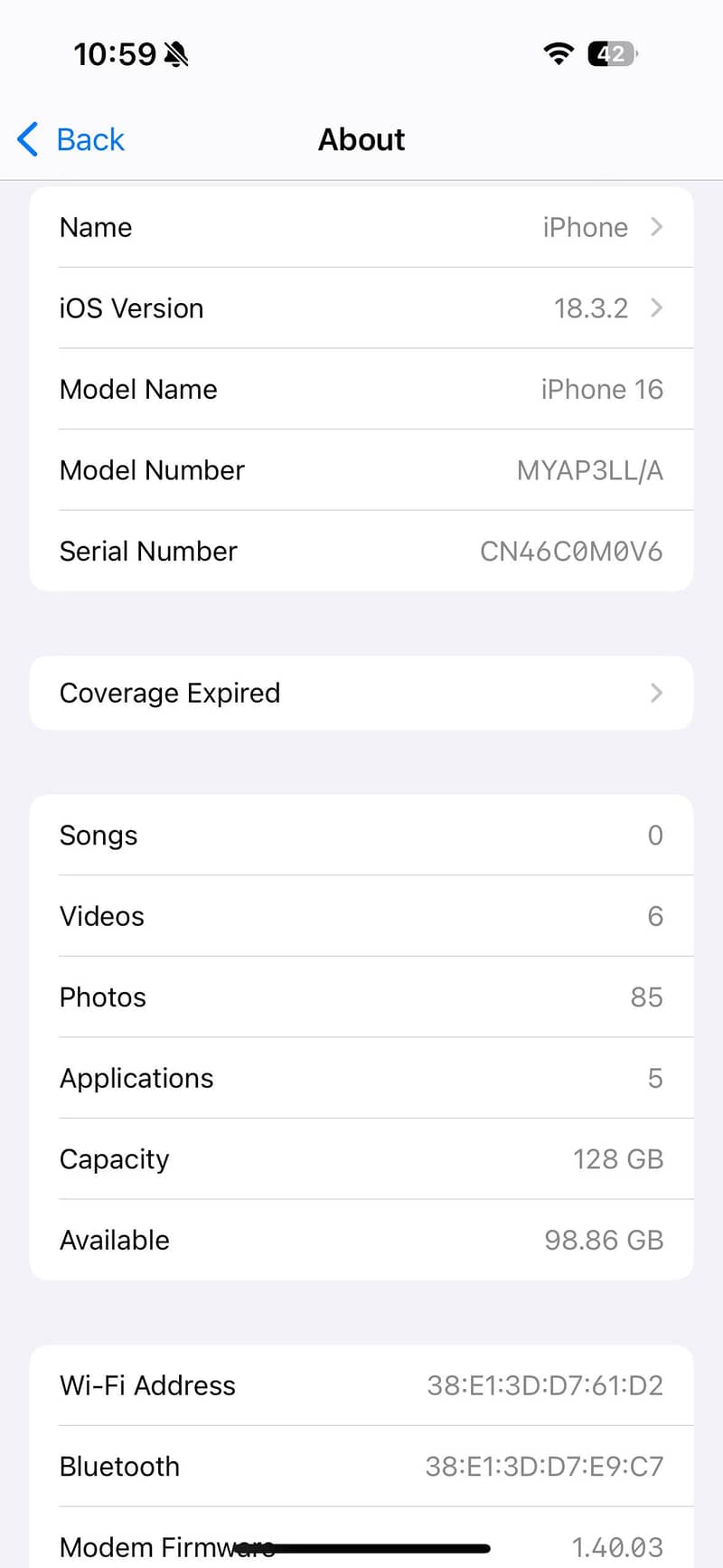Tap the Songs count row
This screenshot has width=723, height=1568.
[361, 835]
